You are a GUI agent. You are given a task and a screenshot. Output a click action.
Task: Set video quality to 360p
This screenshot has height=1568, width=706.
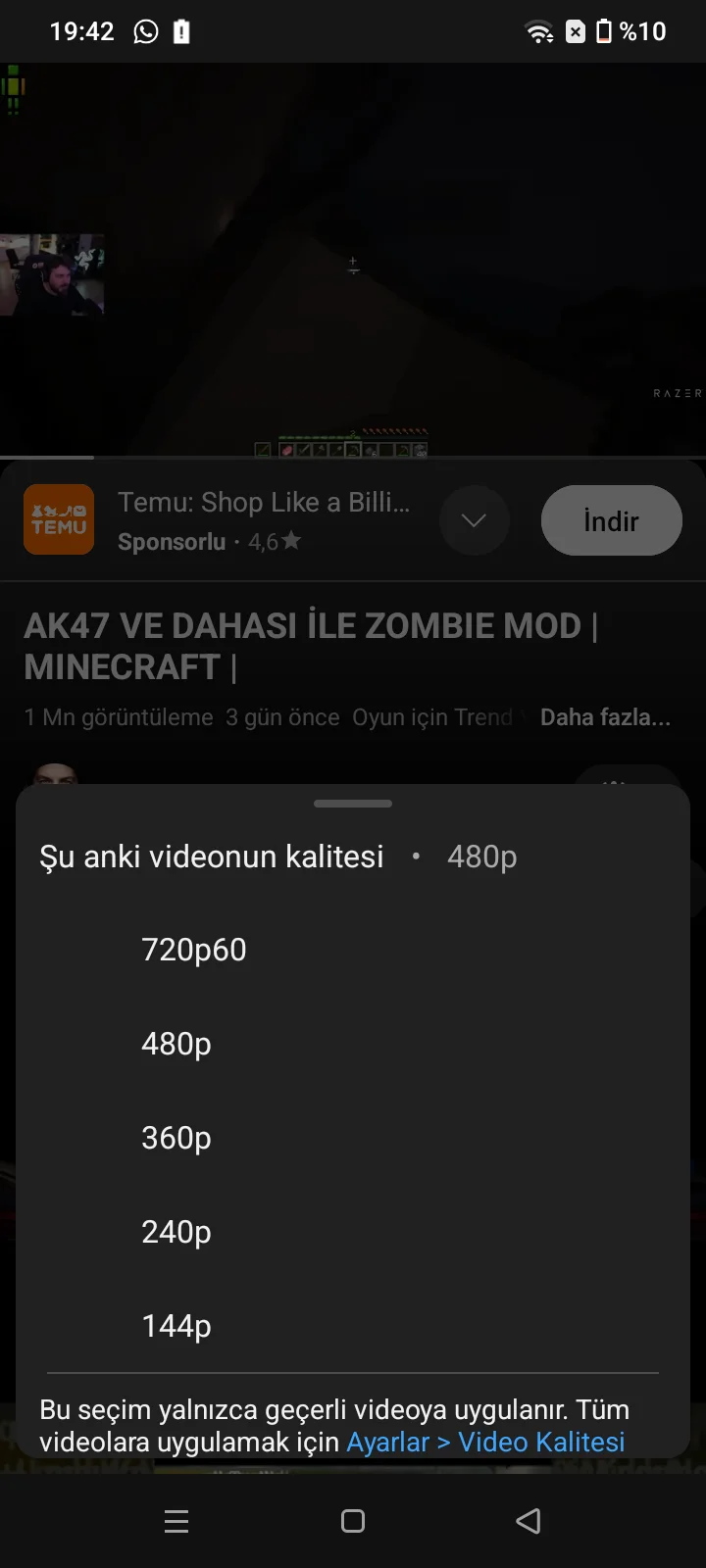pos(176,1138)
